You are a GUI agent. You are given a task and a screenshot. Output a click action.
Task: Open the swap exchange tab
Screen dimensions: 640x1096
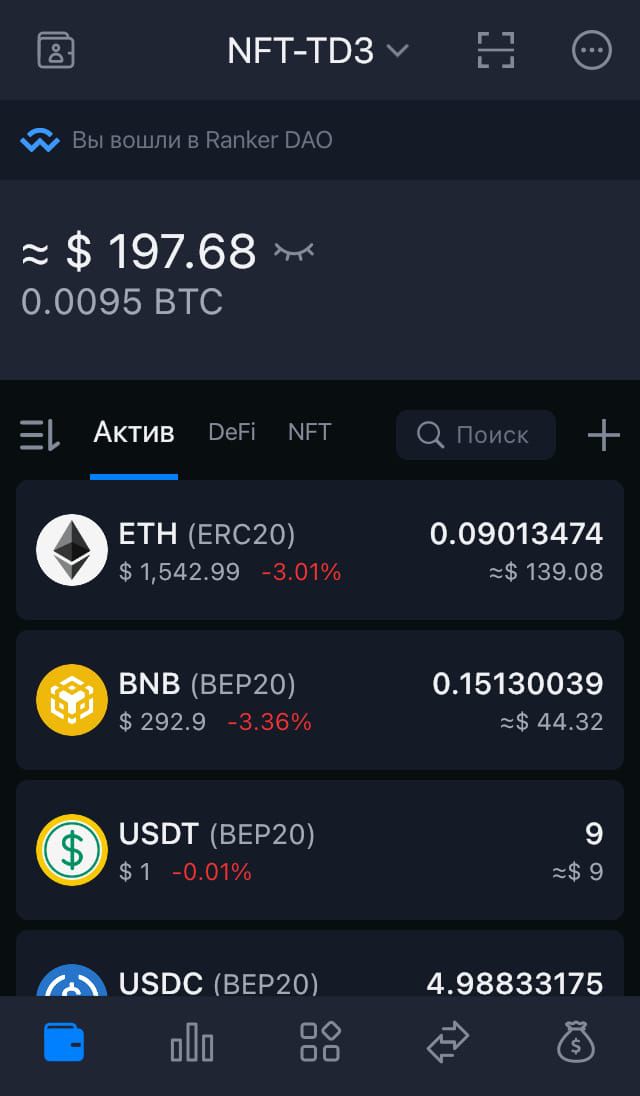point(448,1041)
